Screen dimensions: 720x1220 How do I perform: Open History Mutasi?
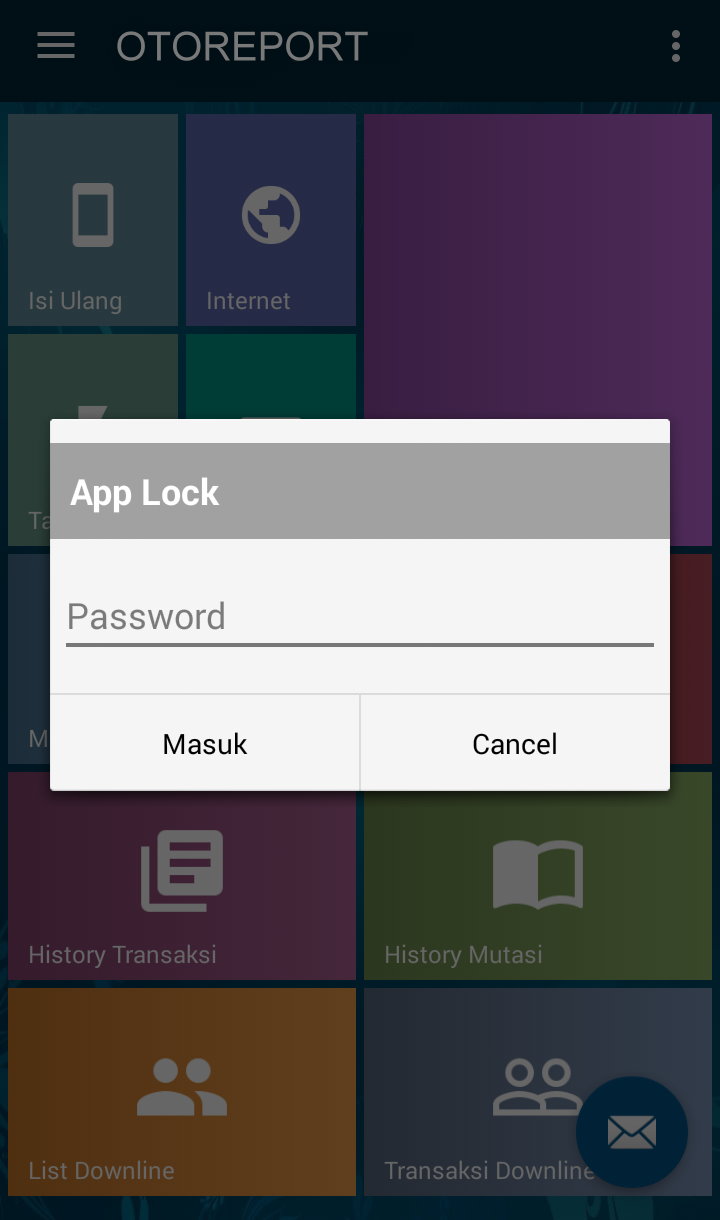538,876
